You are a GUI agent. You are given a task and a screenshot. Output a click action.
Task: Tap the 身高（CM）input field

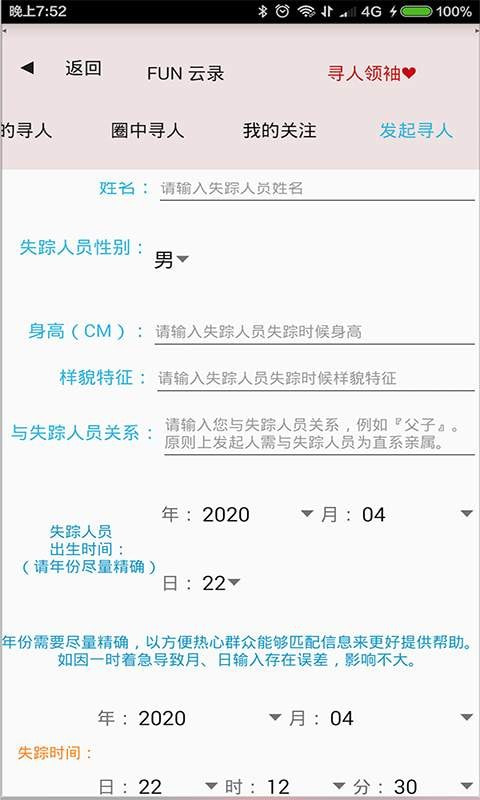315,333
